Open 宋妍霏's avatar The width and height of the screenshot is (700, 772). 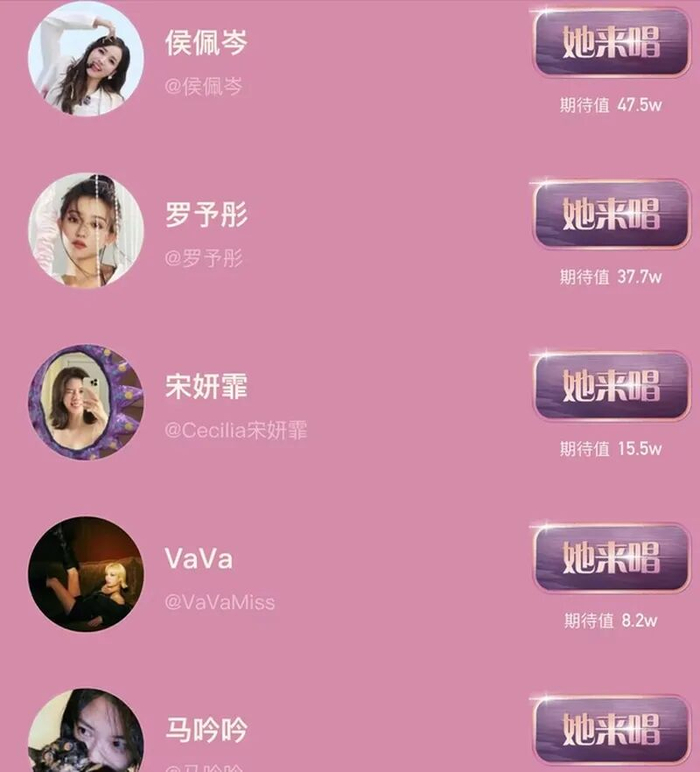click(85, 402)
